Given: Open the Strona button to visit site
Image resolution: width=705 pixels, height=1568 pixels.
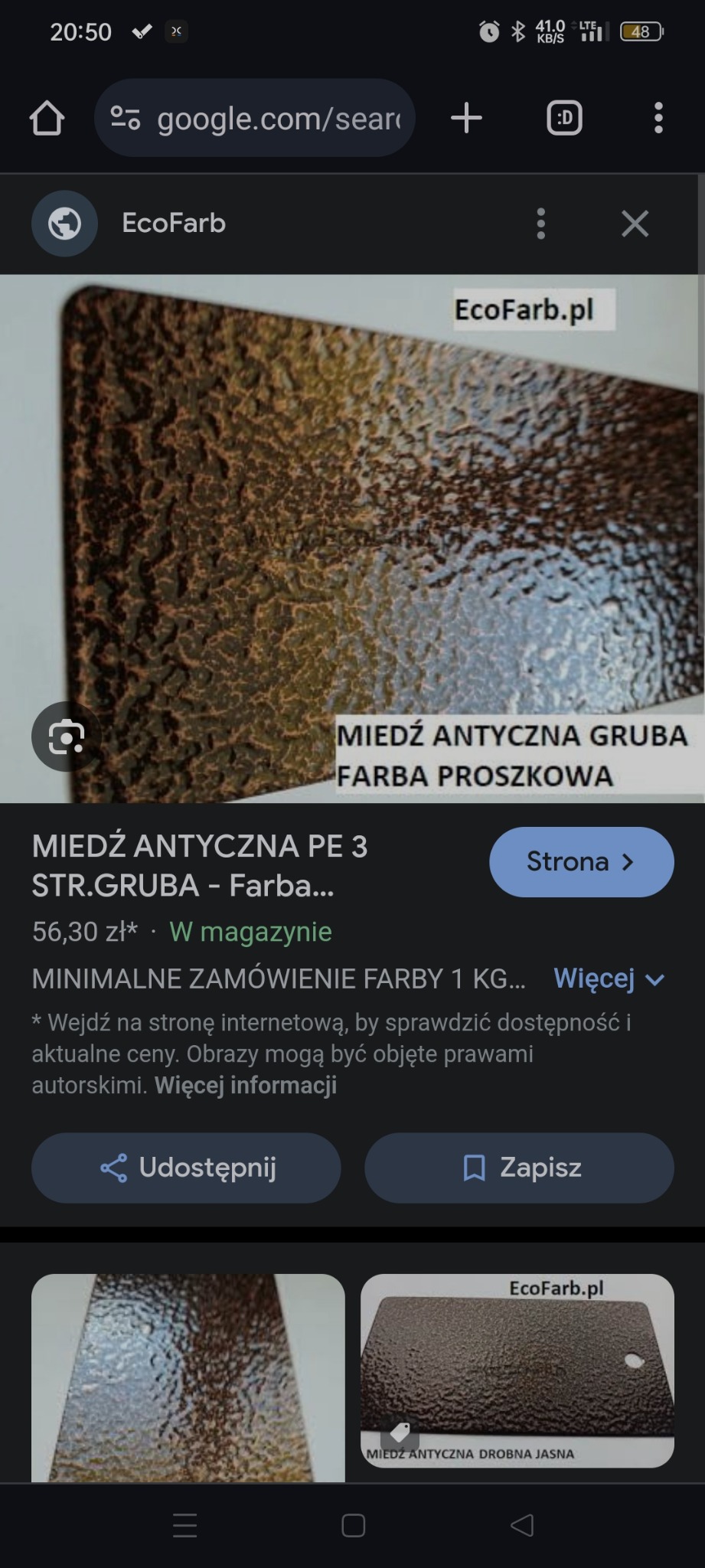Looking at the screenshot, I should [581, 861].
